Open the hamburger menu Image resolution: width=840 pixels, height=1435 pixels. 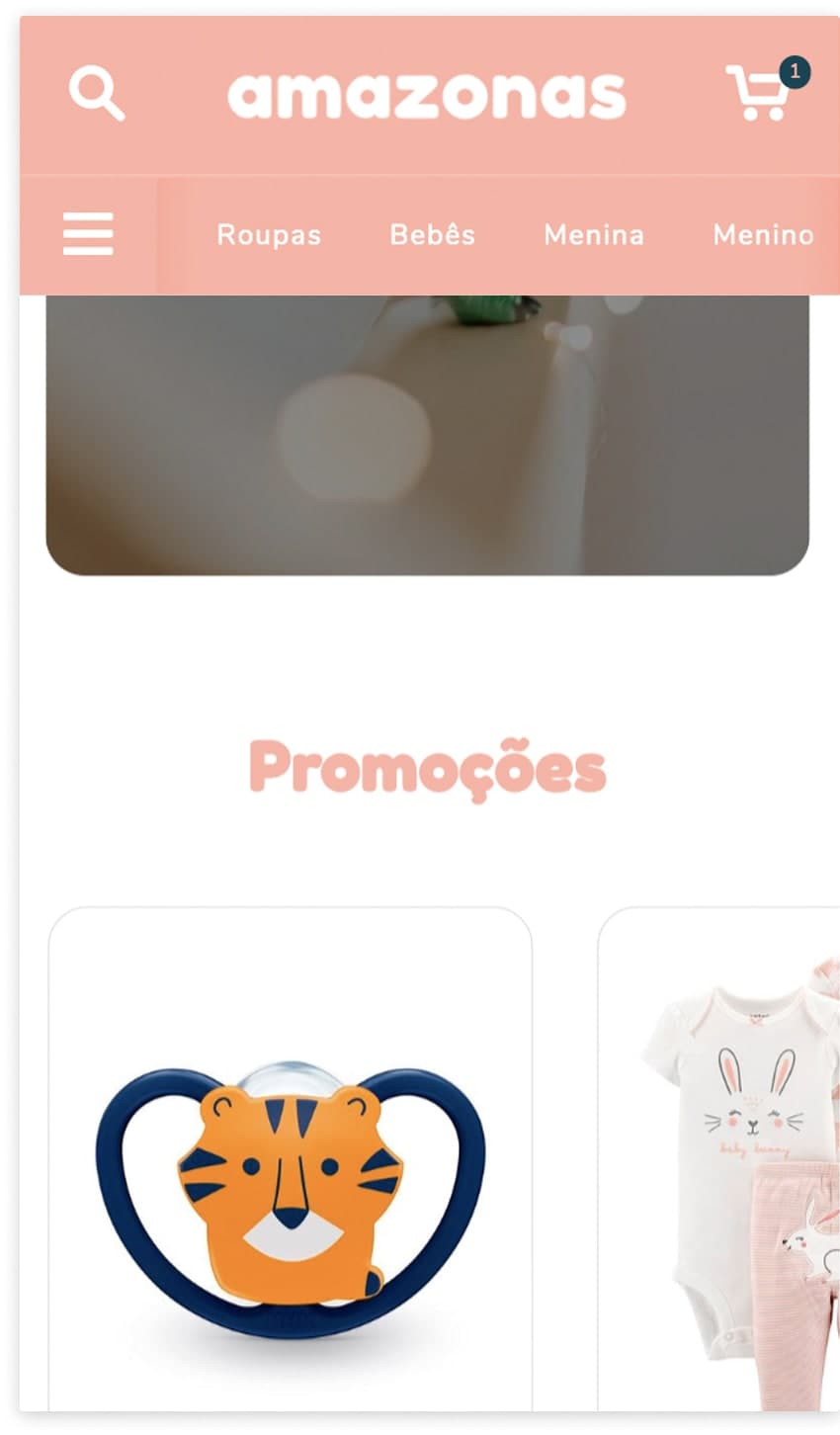point(88,234)
